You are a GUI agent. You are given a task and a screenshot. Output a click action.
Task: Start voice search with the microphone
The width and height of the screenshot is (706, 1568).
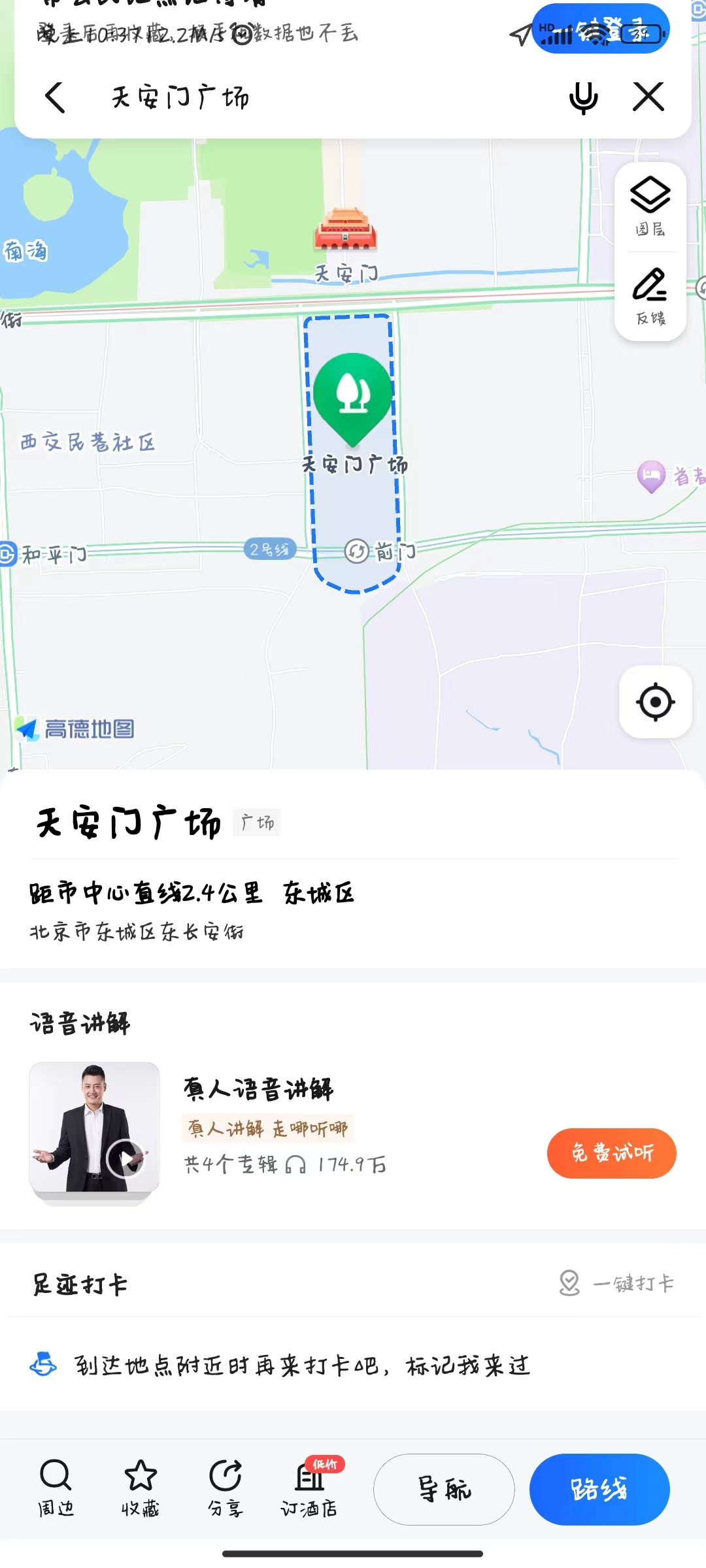583,98
